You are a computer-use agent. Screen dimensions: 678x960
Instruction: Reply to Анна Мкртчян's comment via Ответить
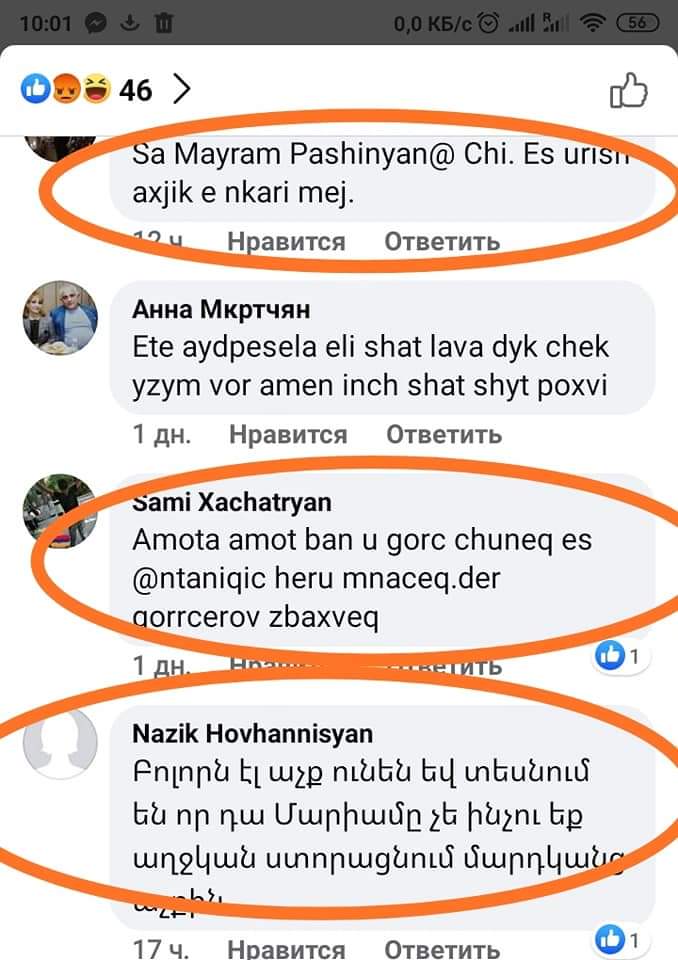pos(444,435)
